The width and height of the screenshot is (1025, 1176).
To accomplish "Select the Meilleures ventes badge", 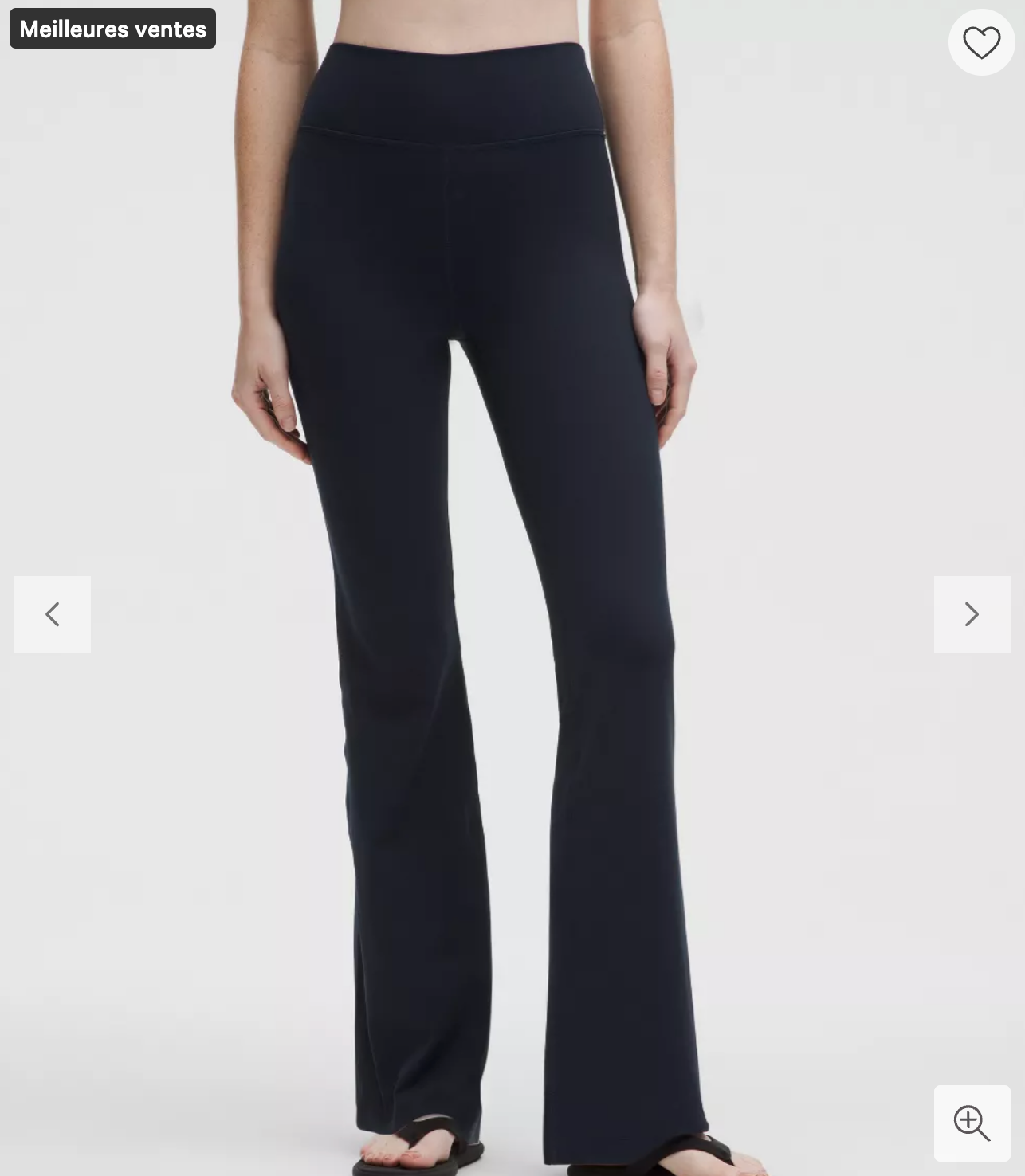I will tap(112, 29).
